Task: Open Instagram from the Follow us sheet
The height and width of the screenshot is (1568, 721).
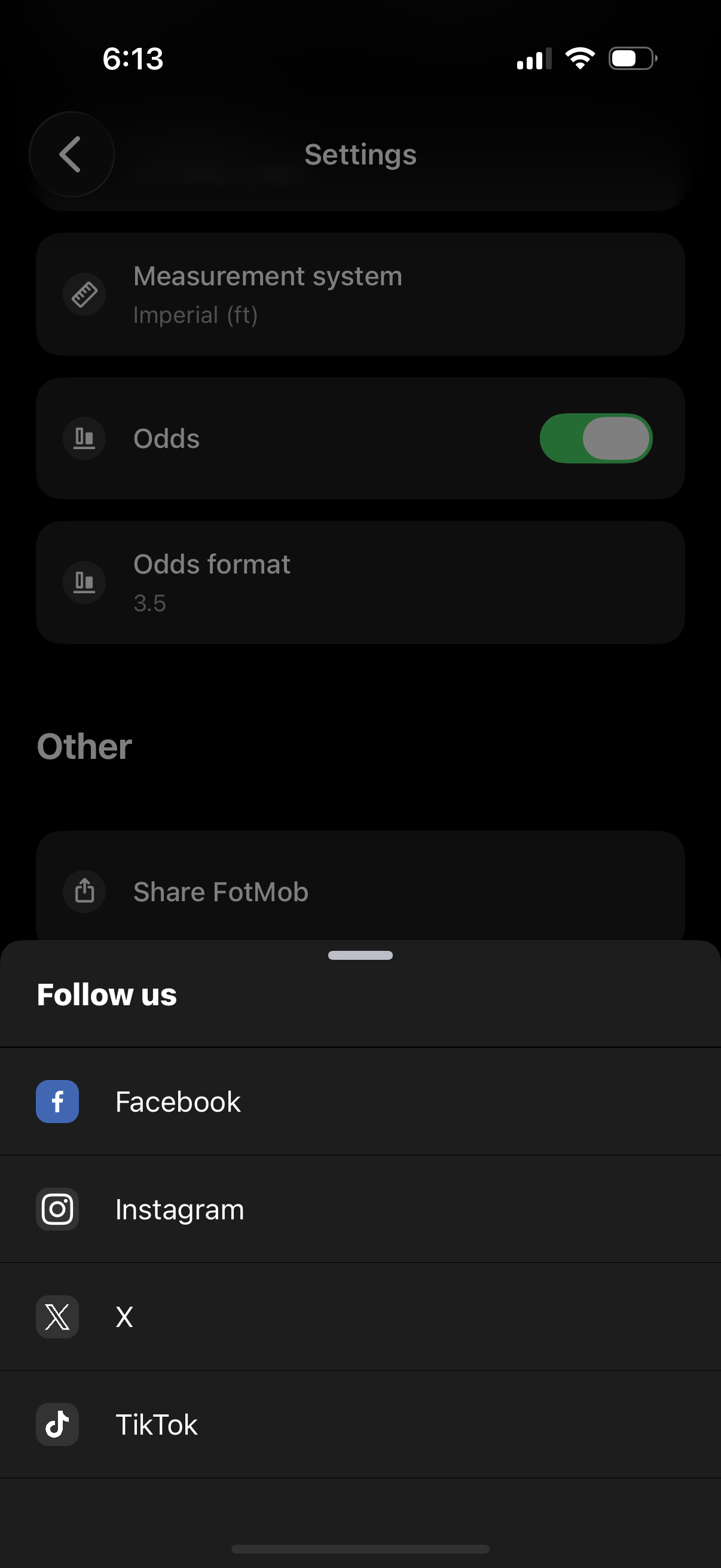Action: tap(179, 1209)
